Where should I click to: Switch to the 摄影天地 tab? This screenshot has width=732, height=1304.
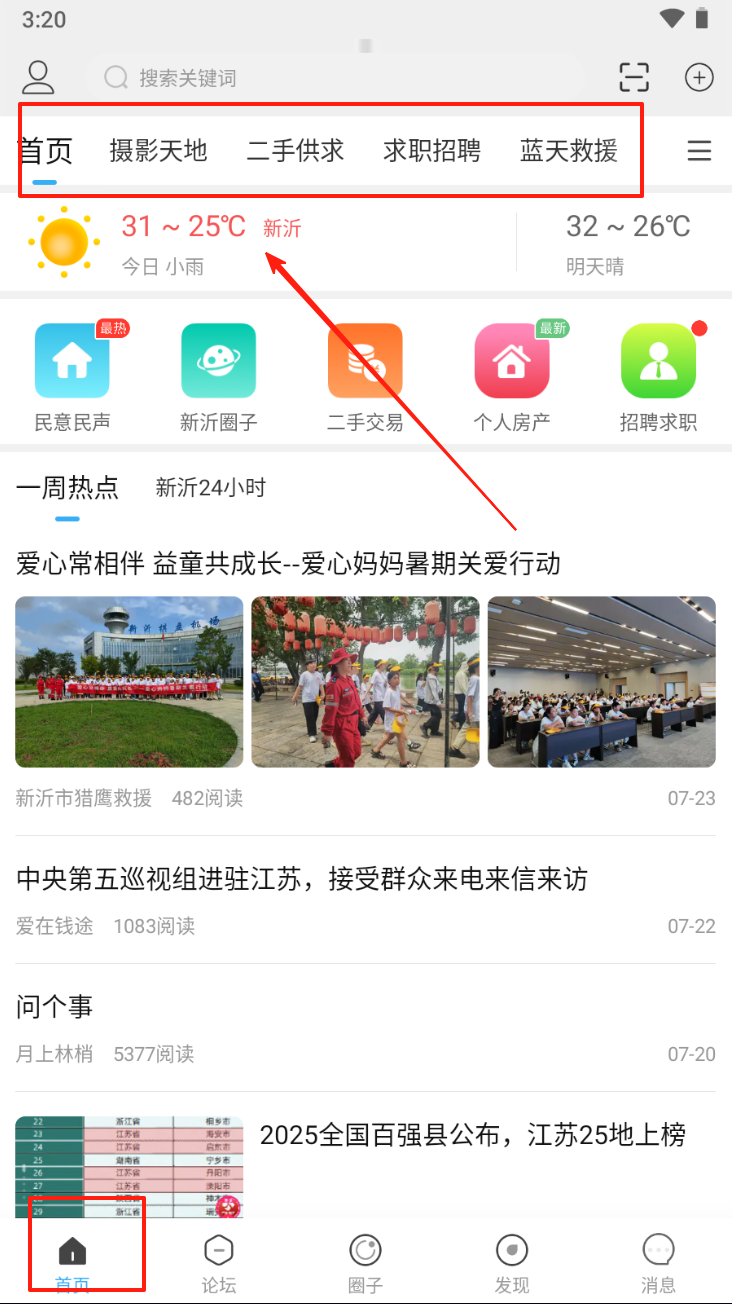click(x=158, y=151)
